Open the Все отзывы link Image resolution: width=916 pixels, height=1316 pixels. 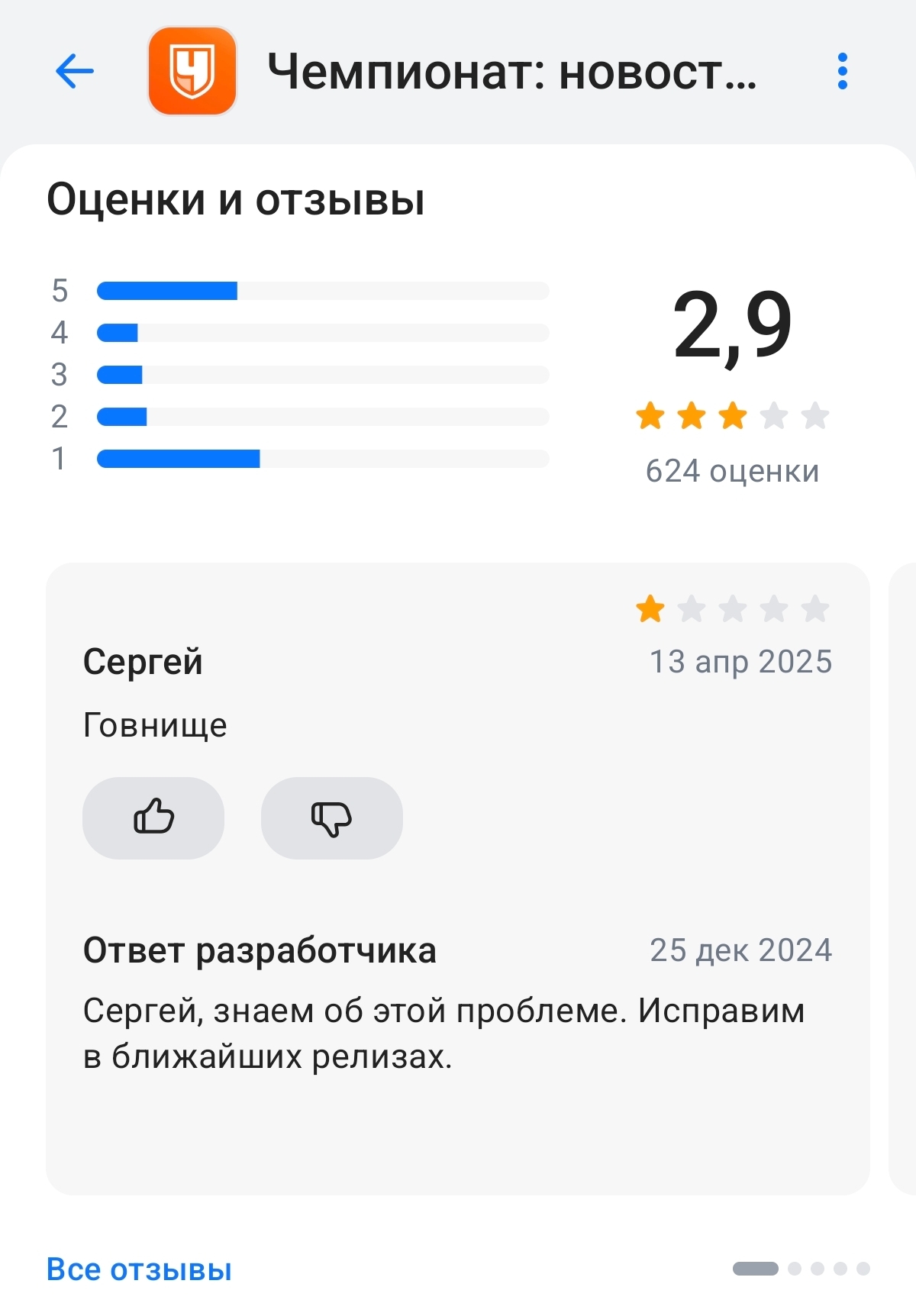coord(139,1269)
